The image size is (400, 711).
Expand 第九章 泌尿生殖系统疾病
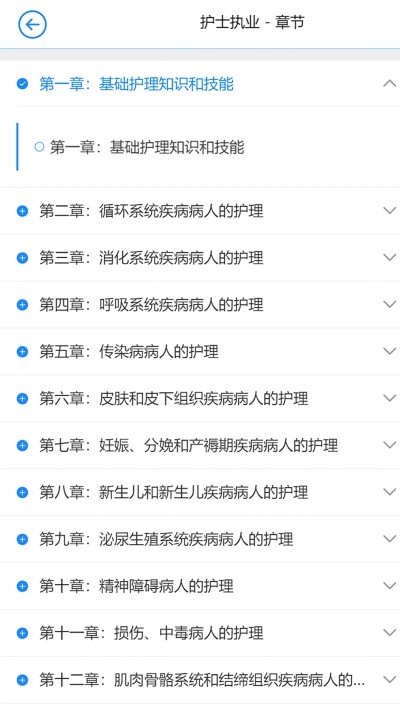(200, 539)
